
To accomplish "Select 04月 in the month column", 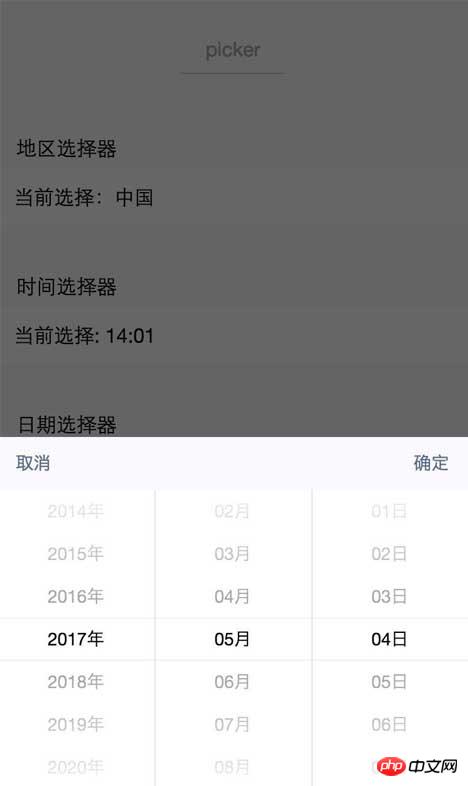I will click(232, 596).
